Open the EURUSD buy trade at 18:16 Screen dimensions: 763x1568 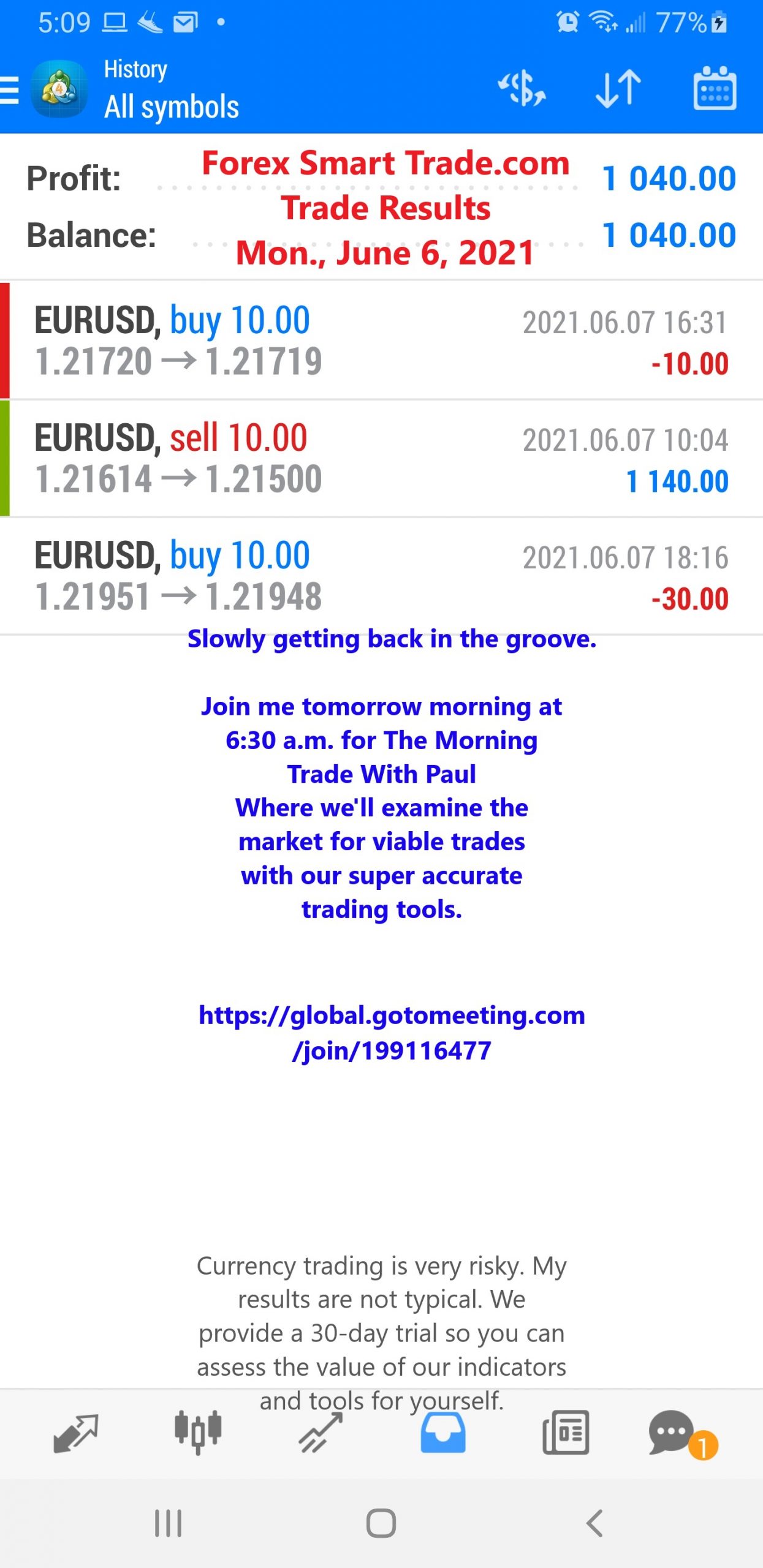(x=381, y=576)
